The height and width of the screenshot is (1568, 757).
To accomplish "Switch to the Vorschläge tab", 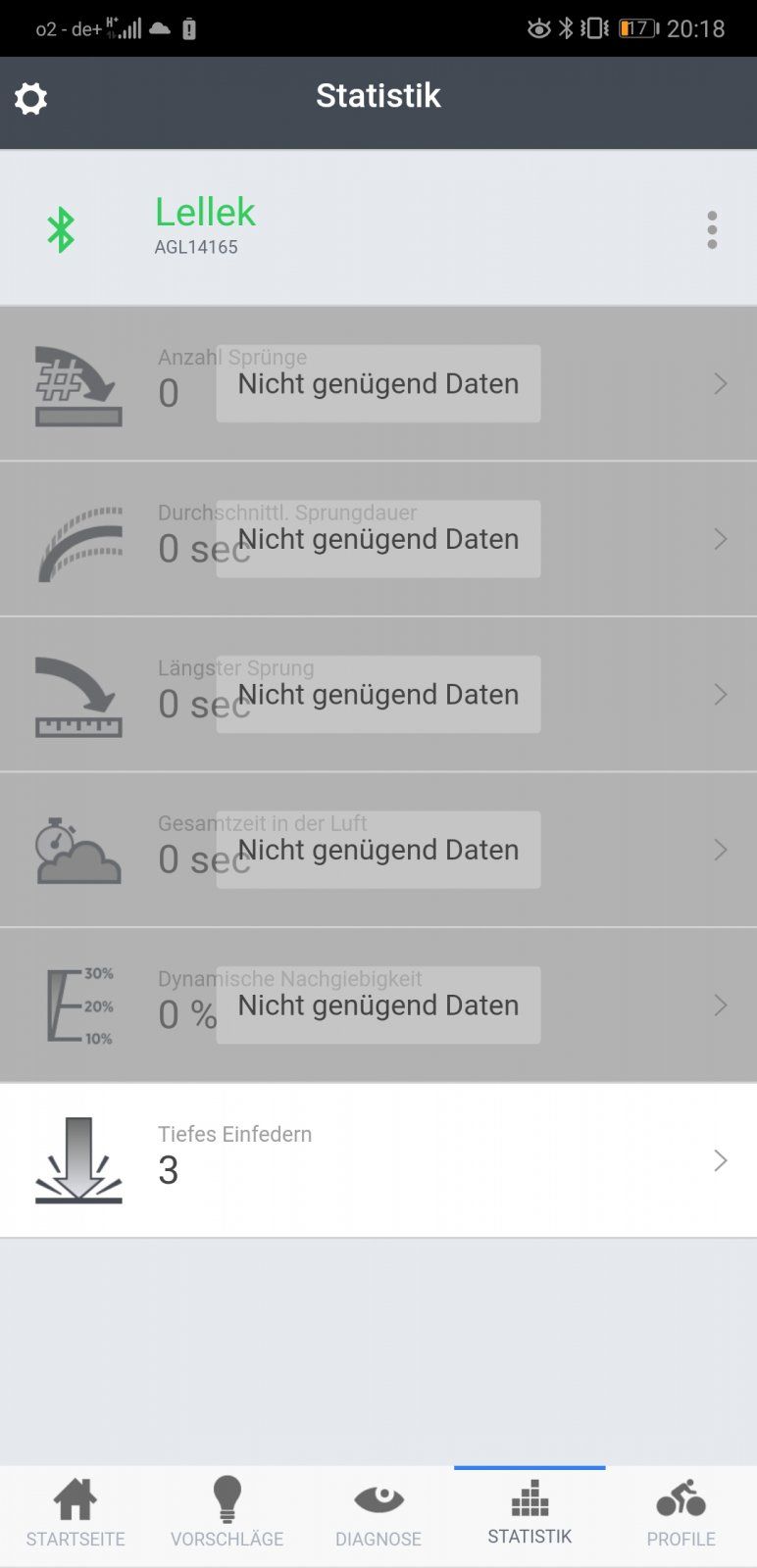I will (x=227, y=1514).
